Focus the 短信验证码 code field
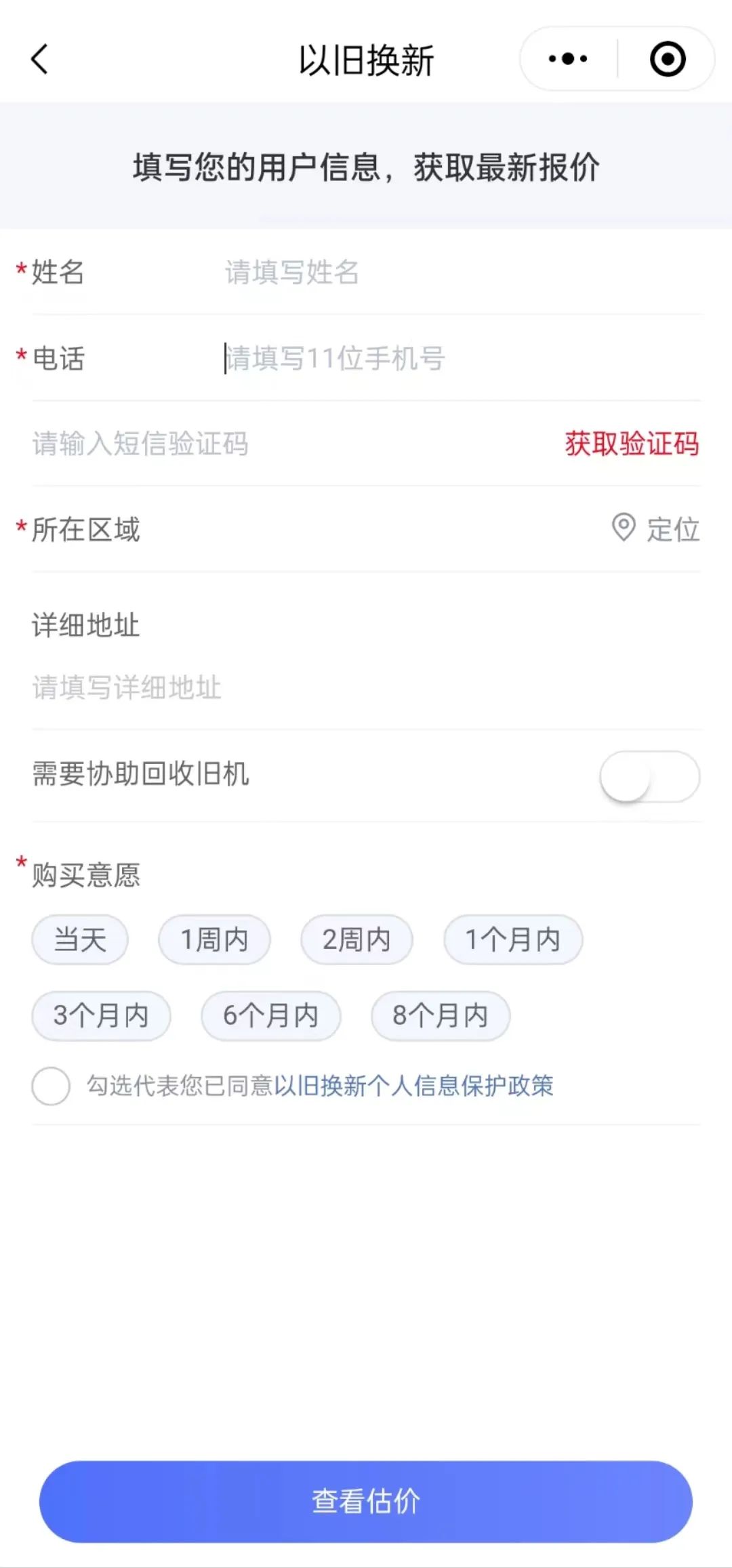 tap(271, 444)
